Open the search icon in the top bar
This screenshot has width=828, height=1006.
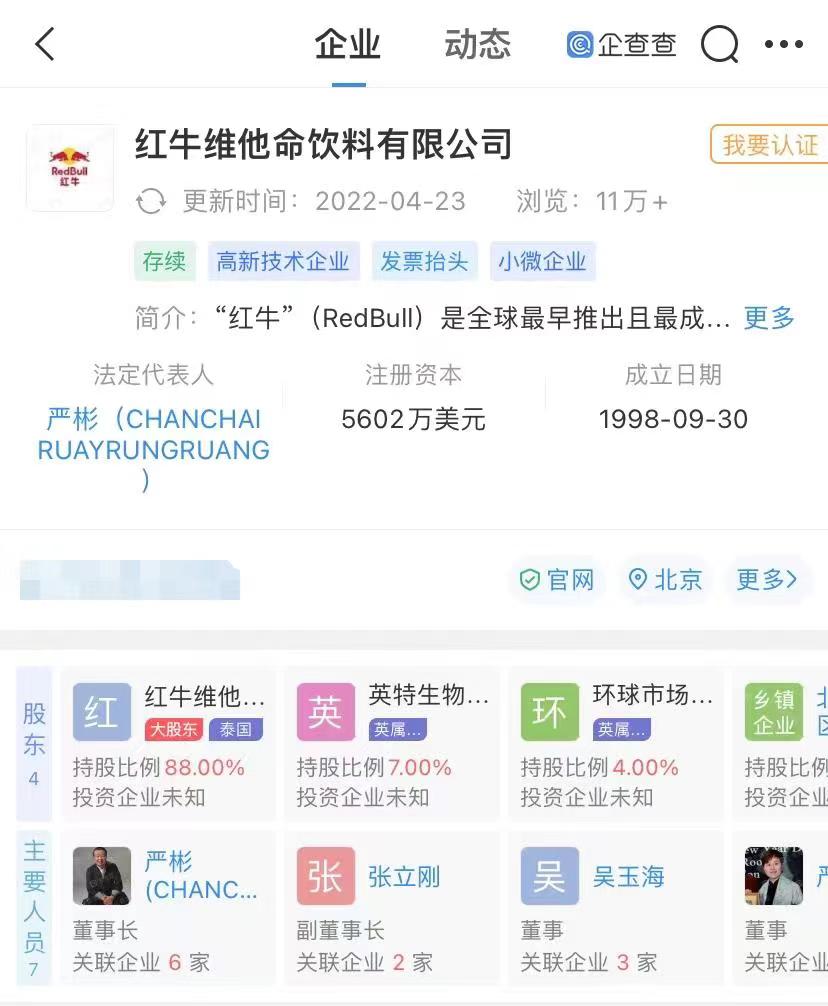click(x=719, y=45)
